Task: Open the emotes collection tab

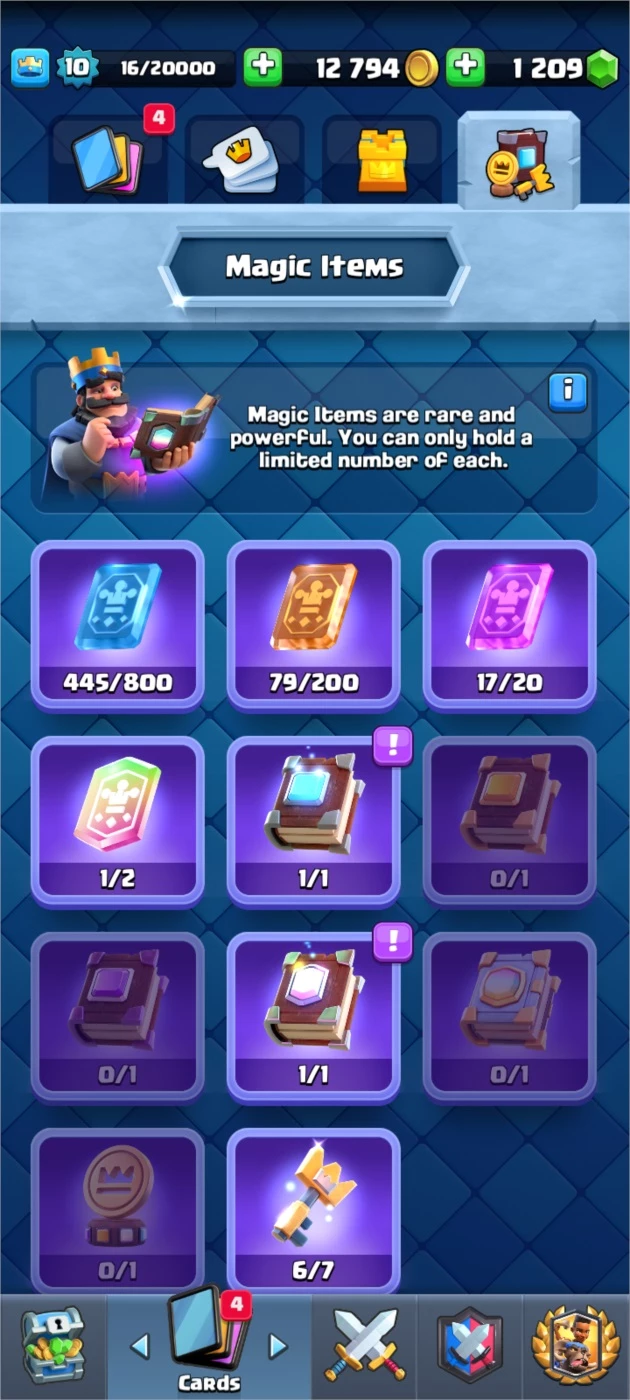Action: 243,160
